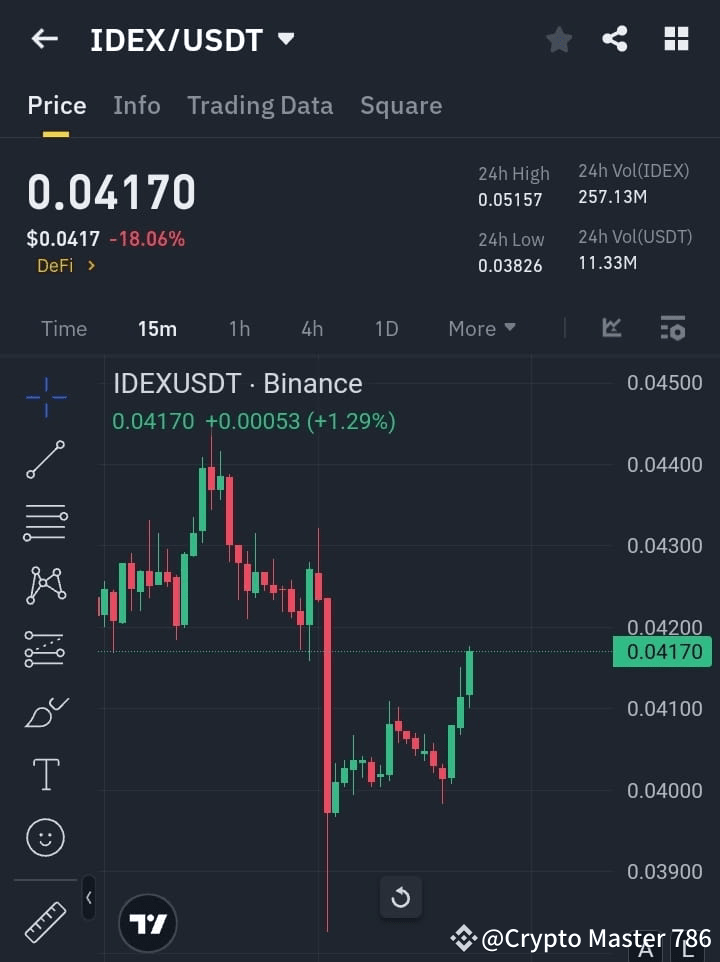720x962 pixels.
Task: Collapse the drawing tools sidebar
Action: pyautogui.click(x=88, y=898)
